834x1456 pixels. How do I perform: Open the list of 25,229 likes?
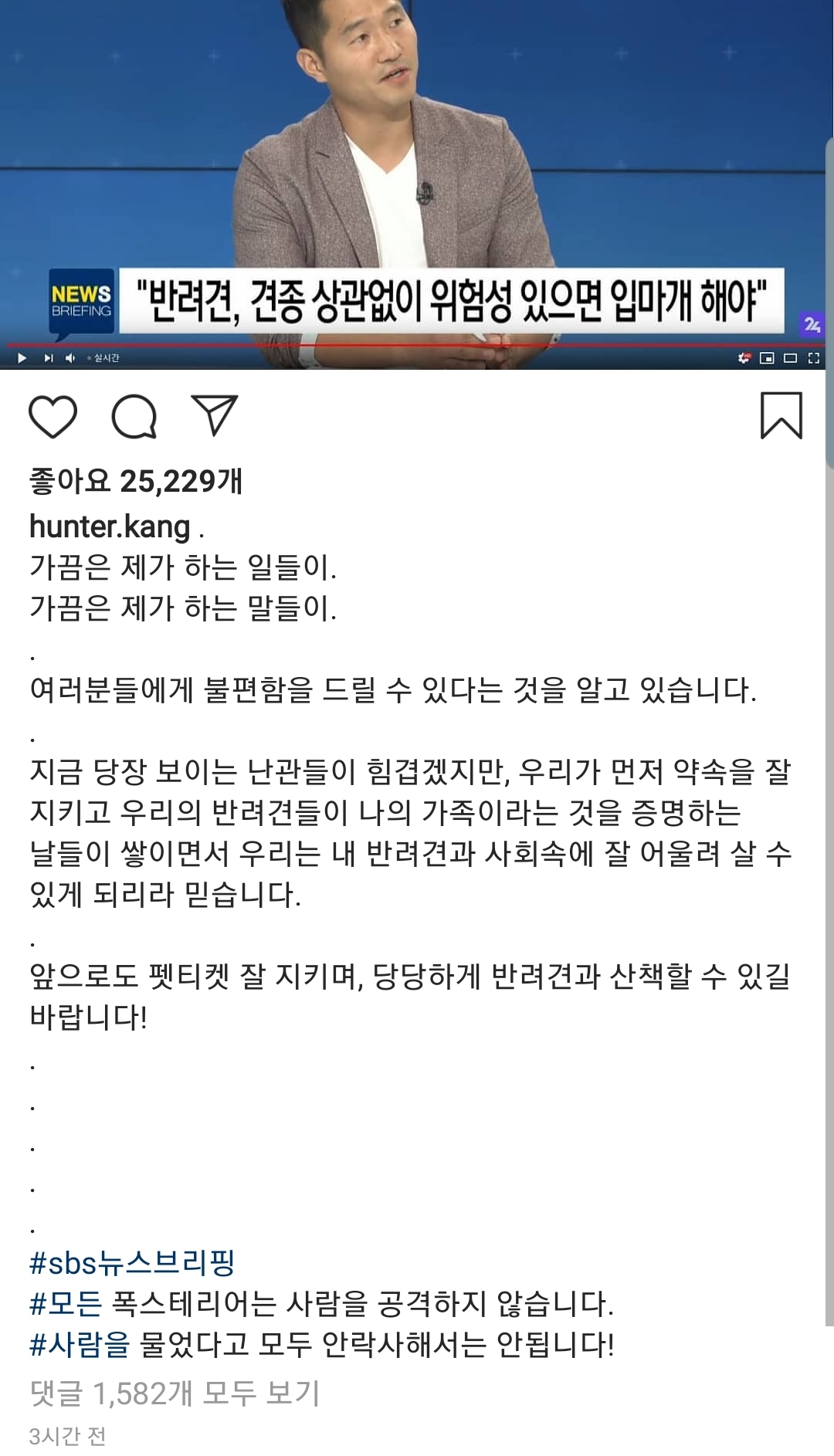pos(136,481)
